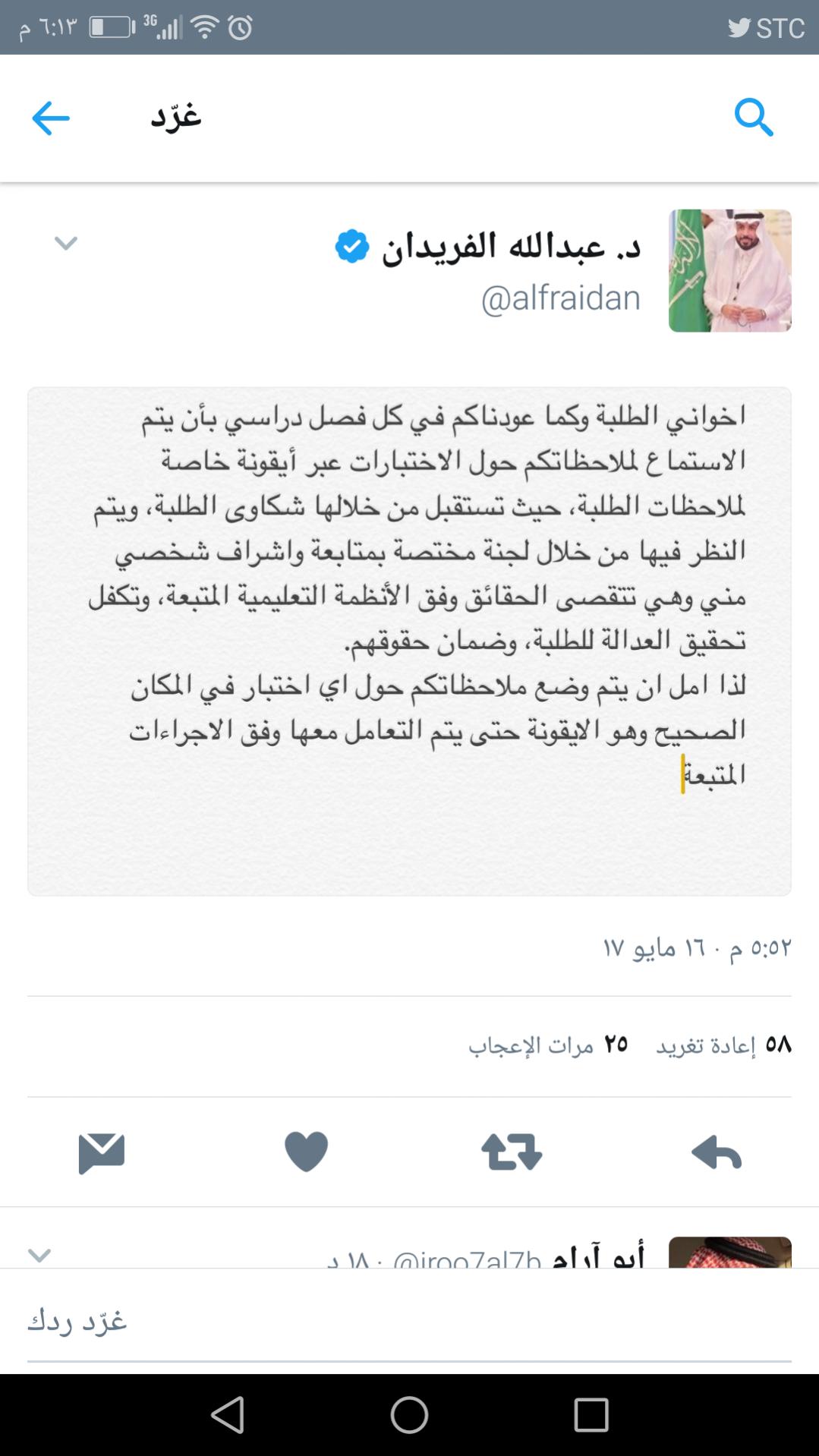Open Dr. Abdullah Alfraidan's profile picture
Image resolution: width=819 pixels, height=1456 pixels.
[x=729, y=271]
